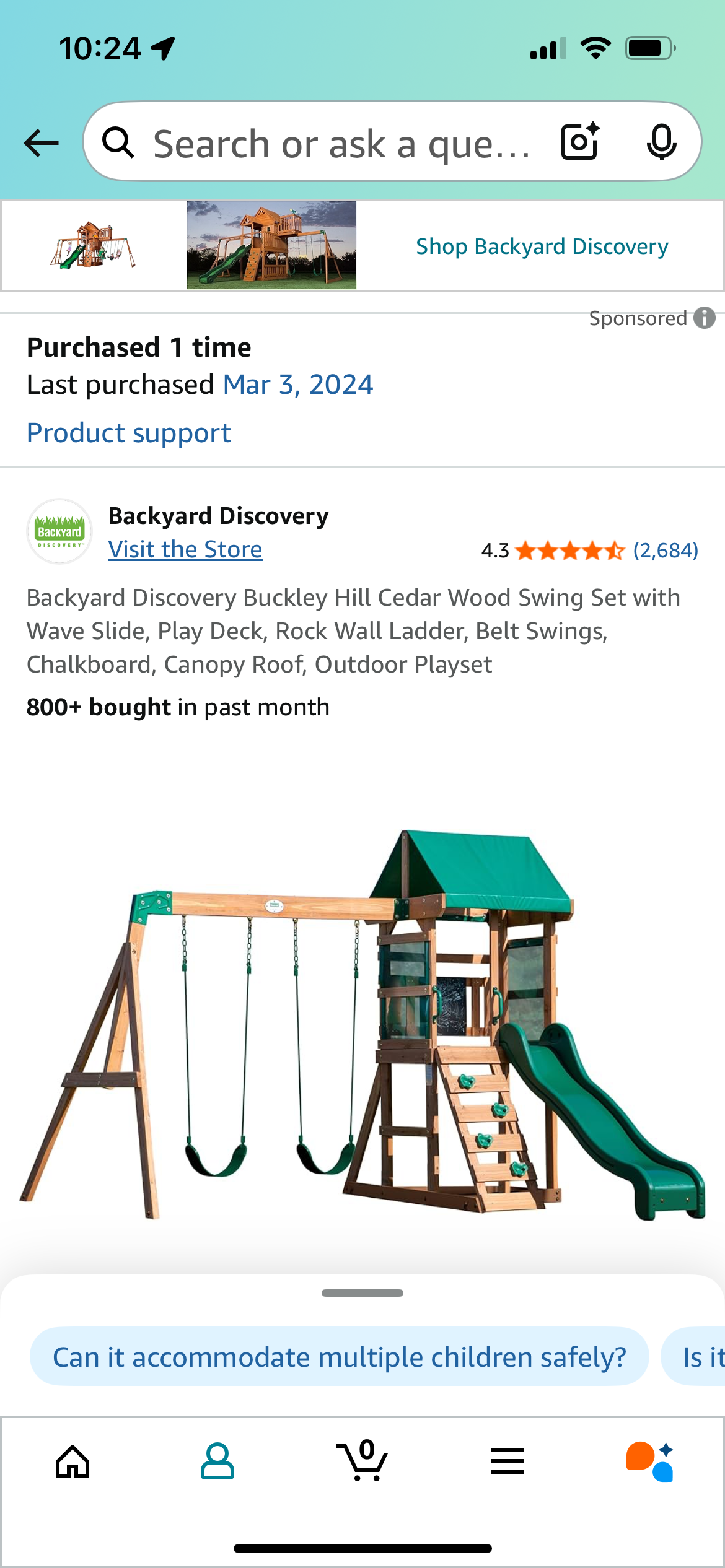Tap Visit the Store link

coord(185,549)
